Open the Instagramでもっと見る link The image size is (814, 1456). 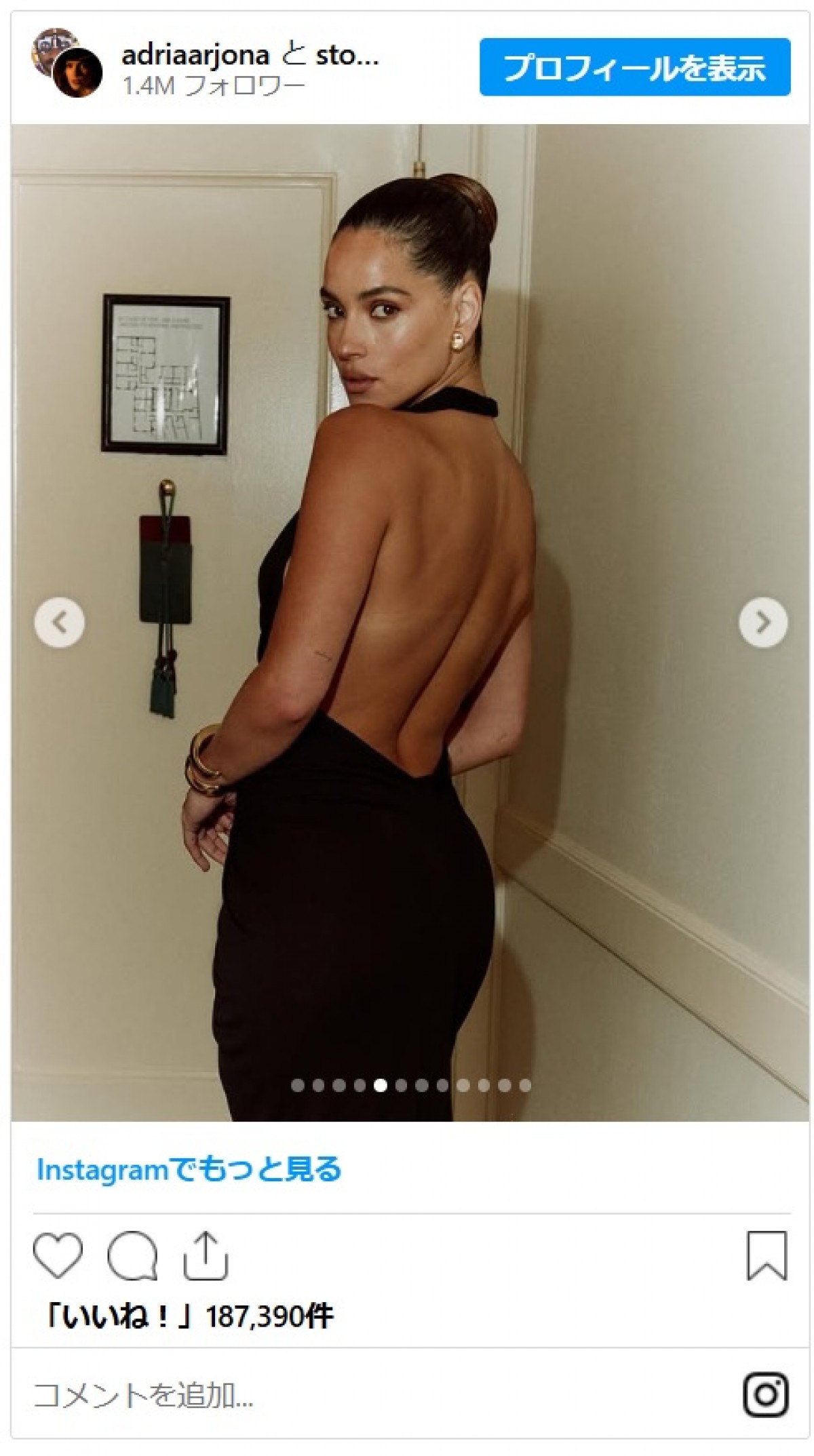coord(189,1170)
